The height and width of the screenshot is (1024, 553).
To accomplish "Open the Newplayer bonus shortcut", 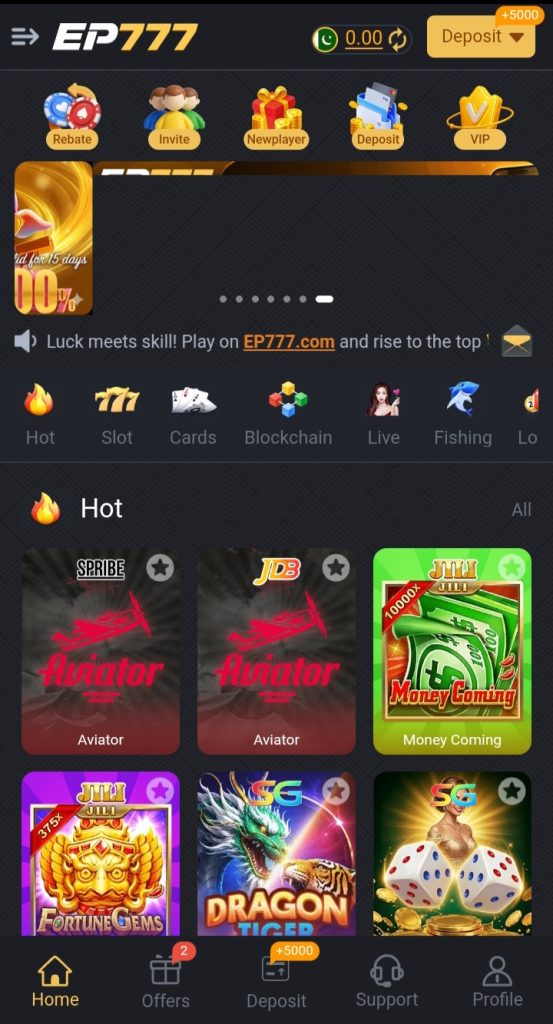I will pos(276,116).
